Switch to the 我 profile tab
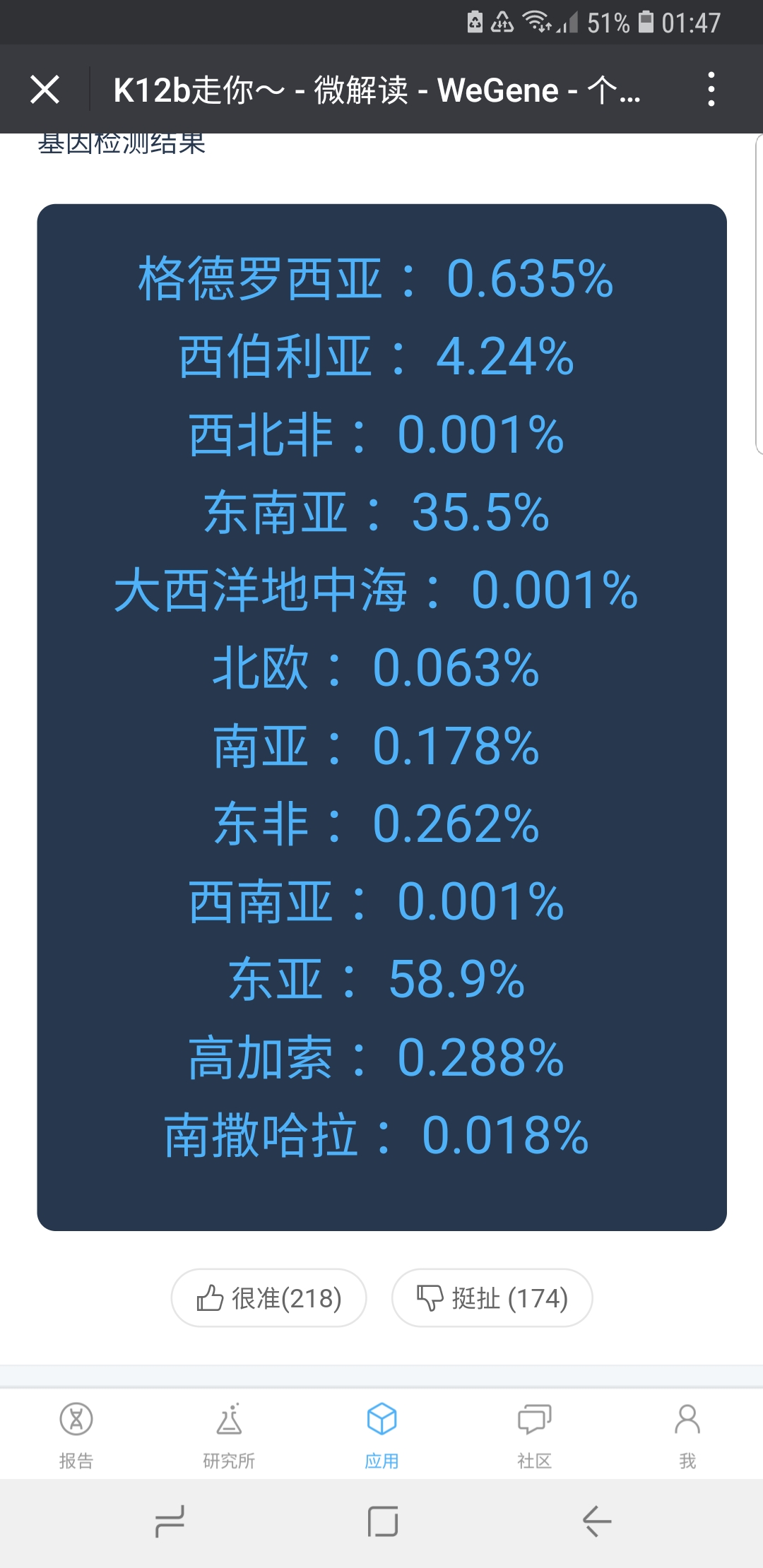 pyautogui.click(x=687, y=1435)
